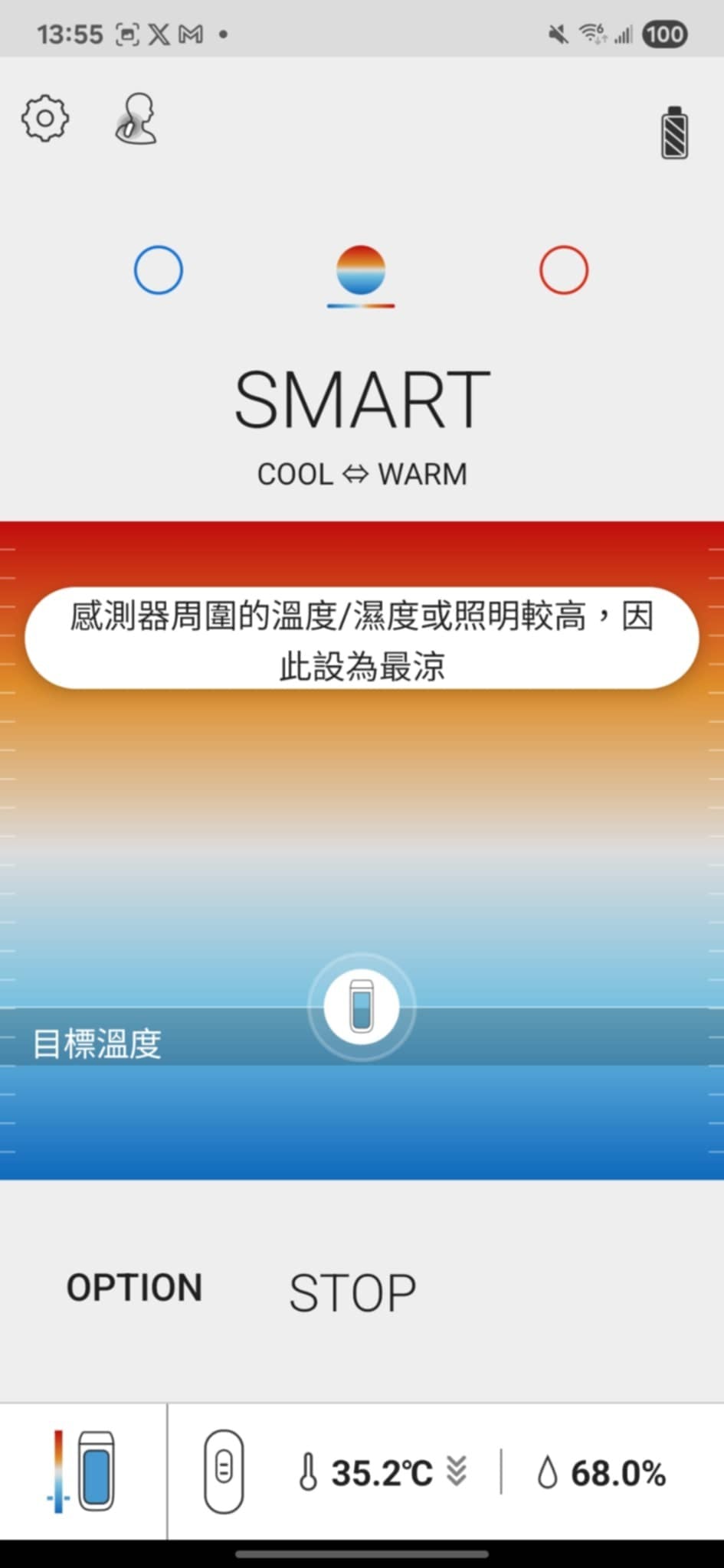Select the red warm mode circle
The image size is (724, 1568).
coord(564,270)
